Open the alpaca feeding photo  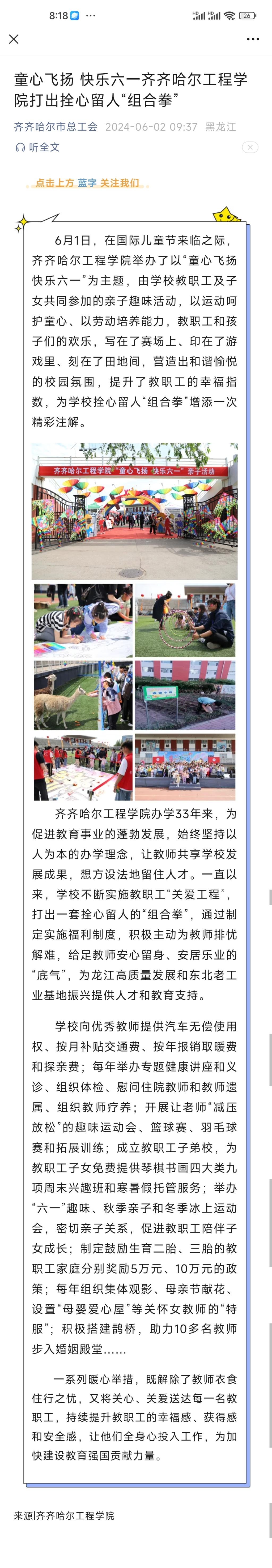click(x=83, y=695)
